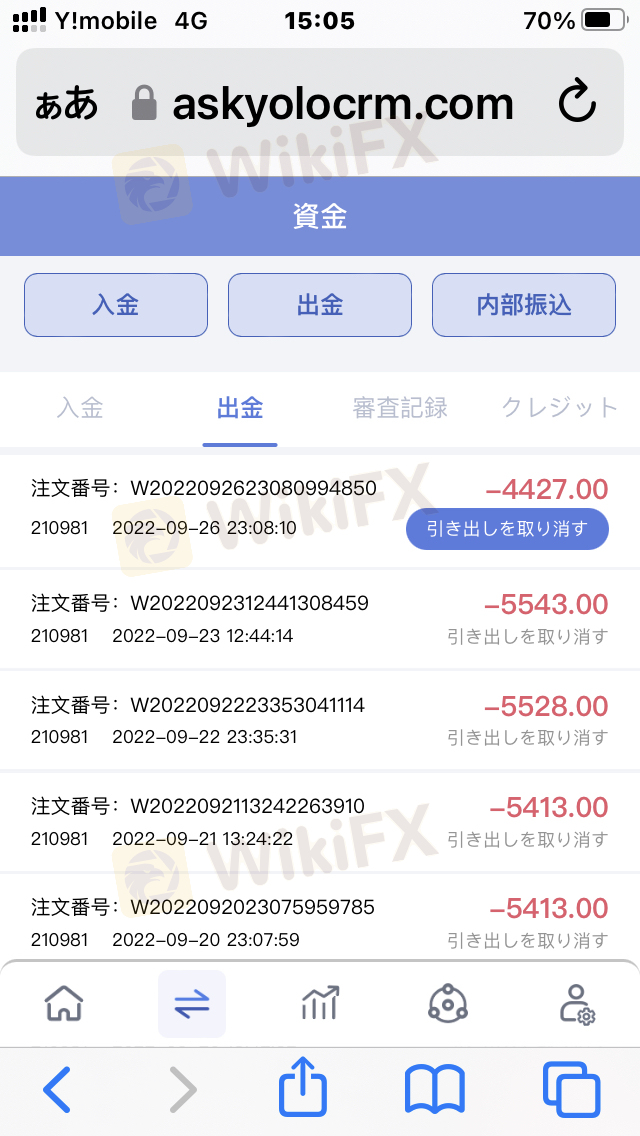The image size is (640, 1136).
Task: Reload the page in Safari
Action: (577, 104)
